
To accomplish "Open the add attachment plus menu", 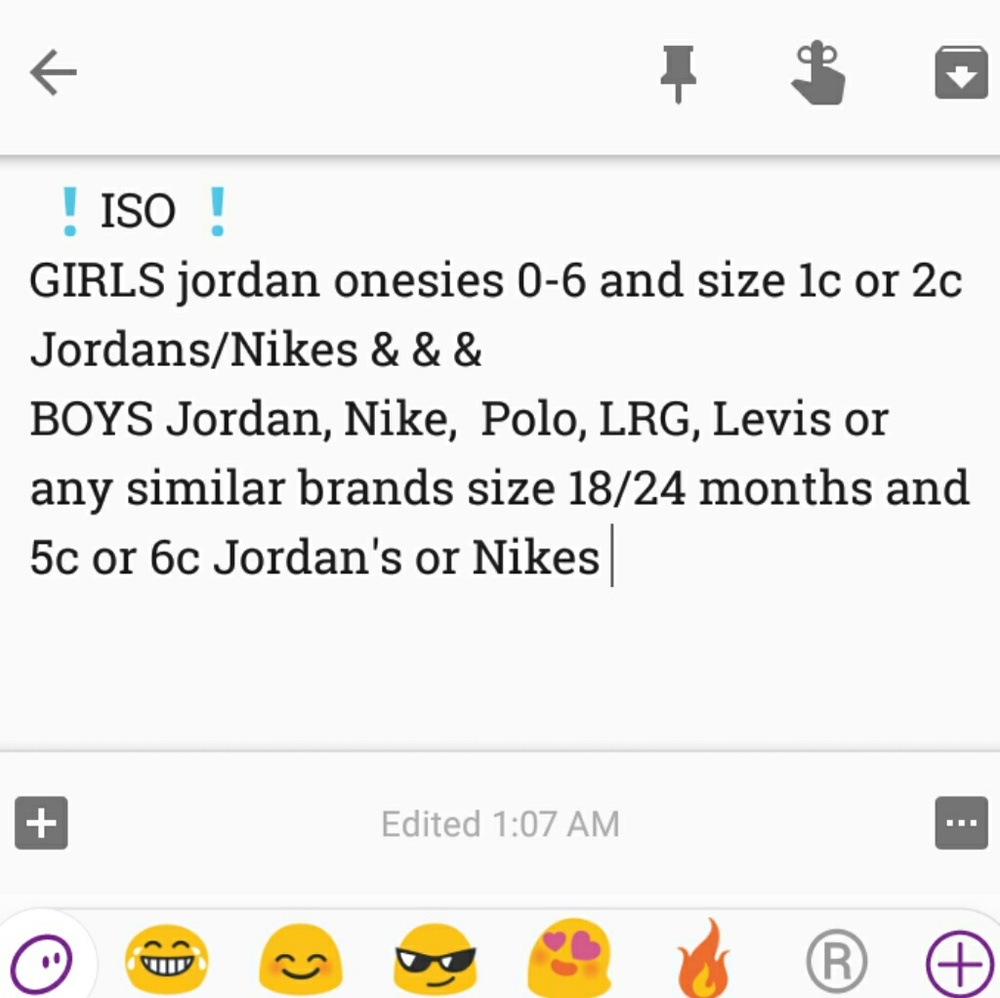I will [41, 823].
